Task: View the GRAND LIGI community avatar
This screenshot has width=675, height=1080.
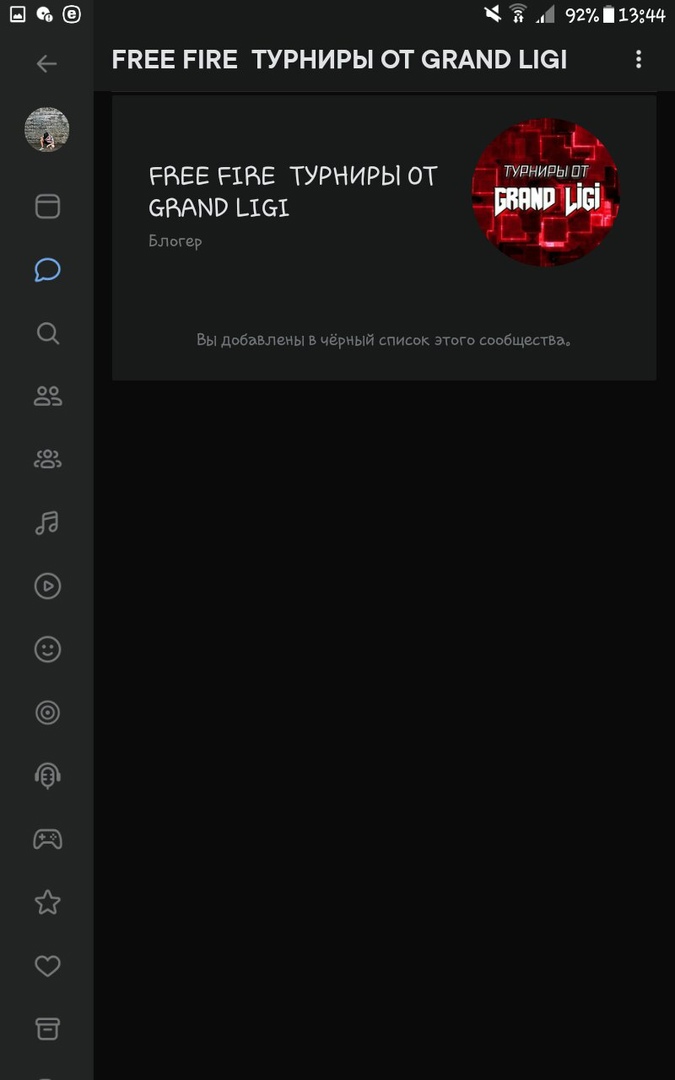Action: coord(545,192)
